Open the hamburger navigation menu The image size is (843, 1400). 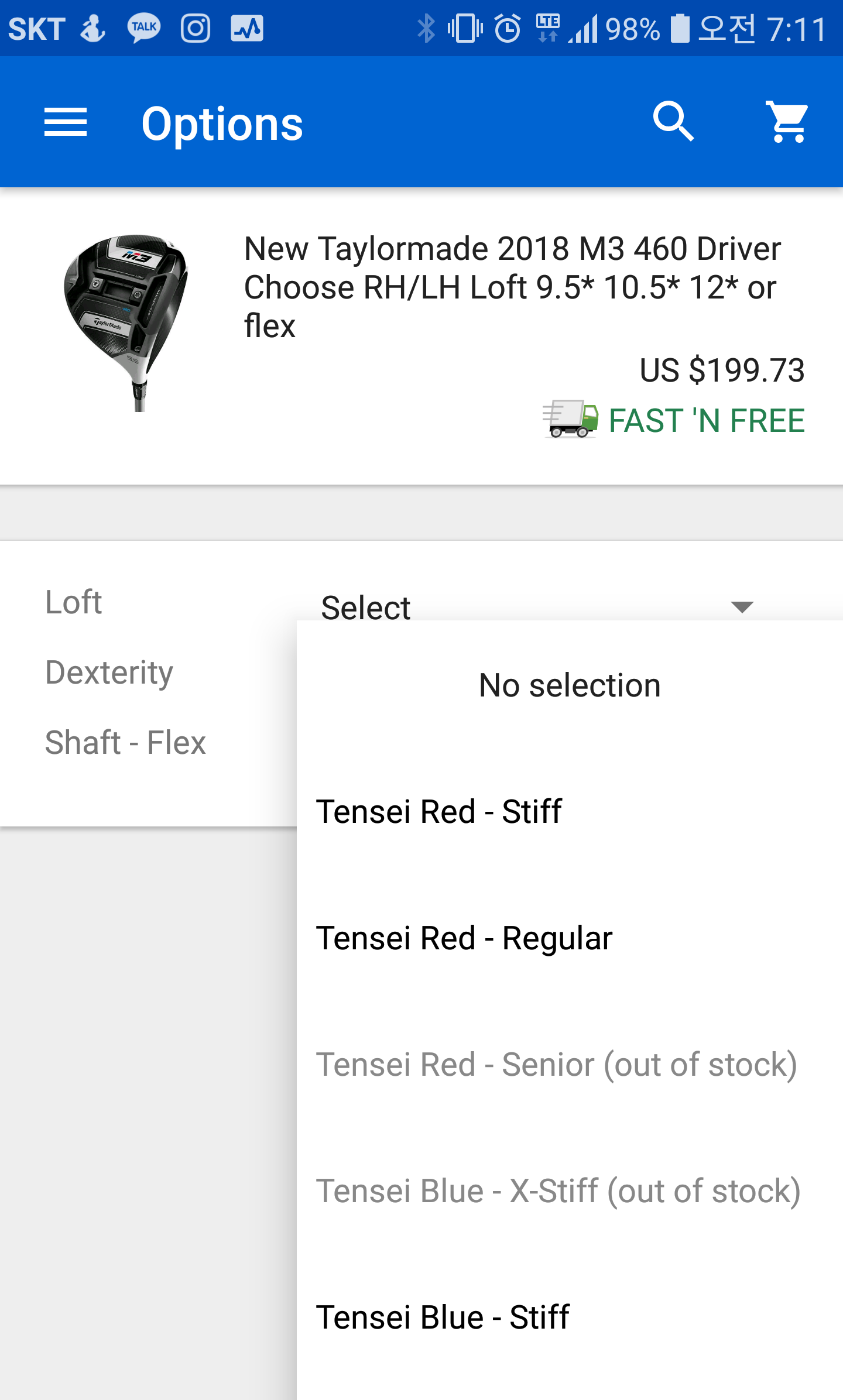[66, 122]
